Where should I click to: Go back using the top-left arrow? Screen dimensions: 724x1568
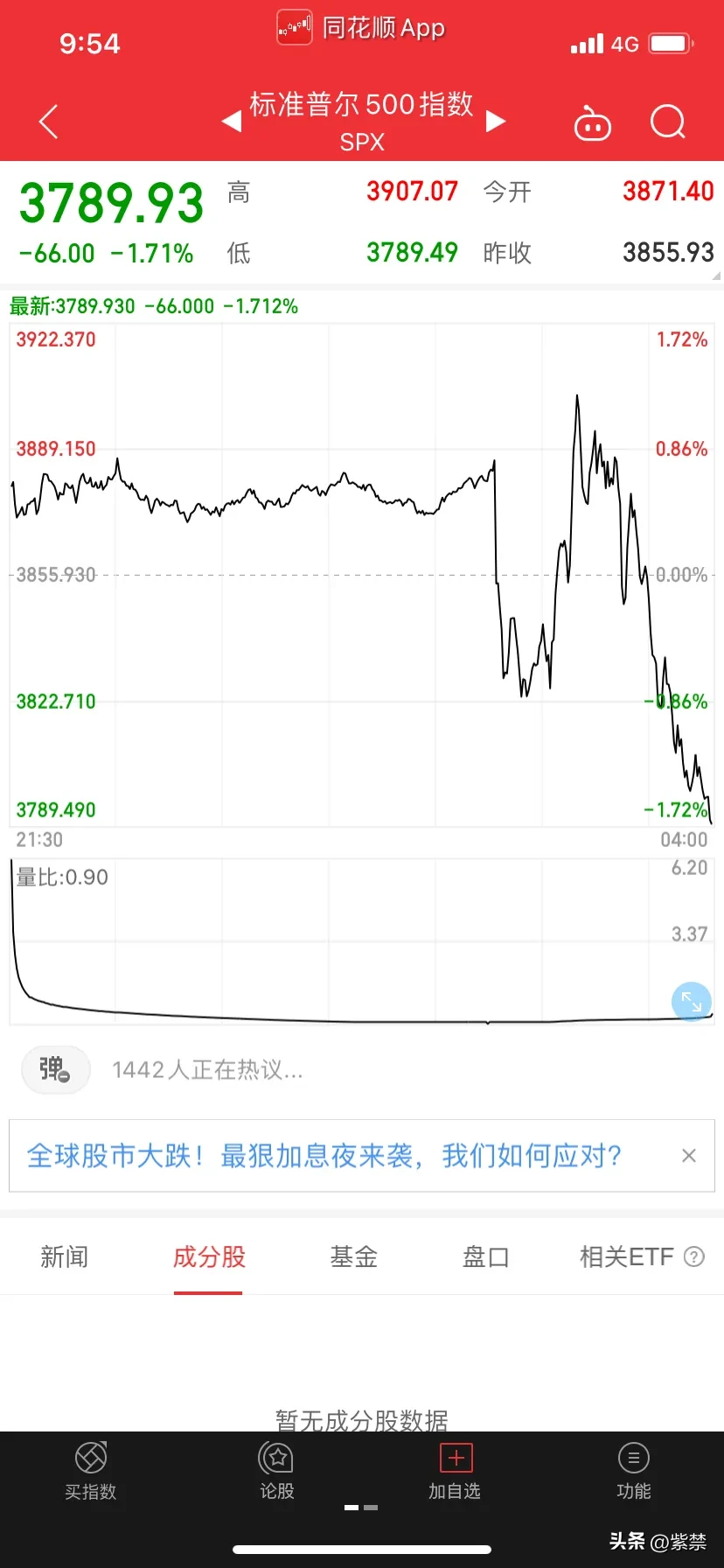[x=49, y=122]
